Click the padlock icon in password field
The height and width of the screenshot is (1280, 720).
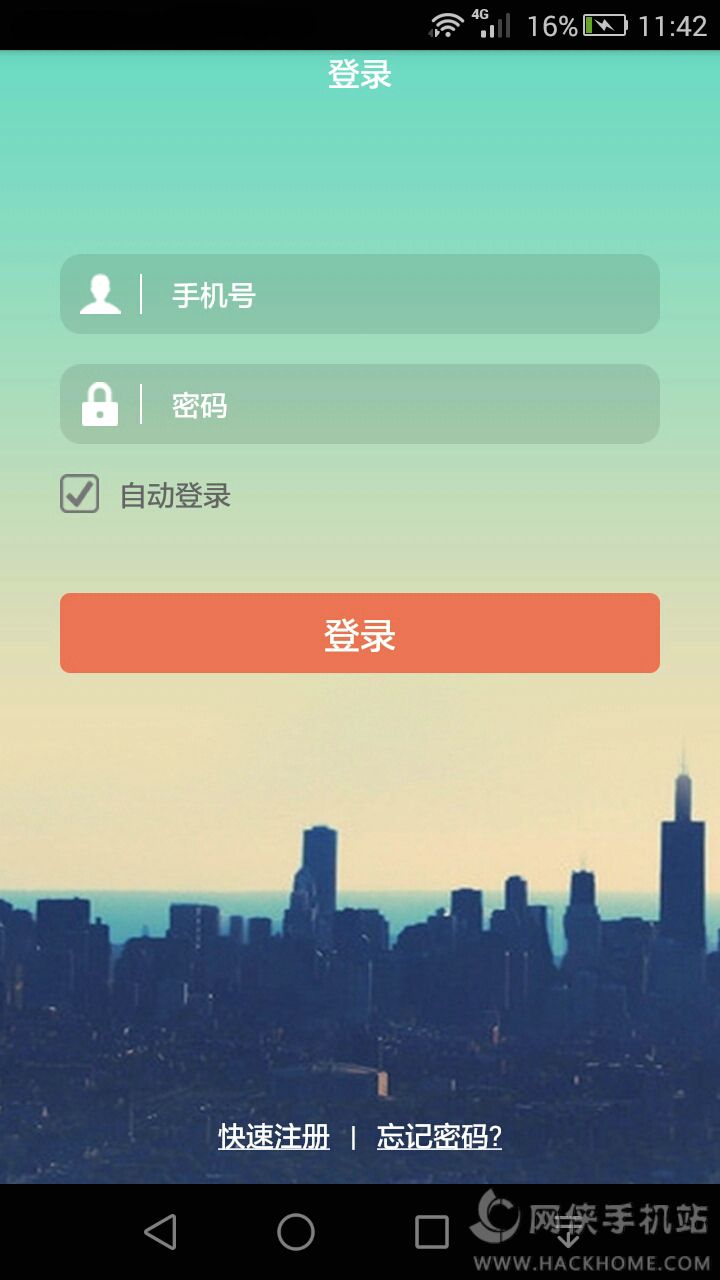coord(96,404)
